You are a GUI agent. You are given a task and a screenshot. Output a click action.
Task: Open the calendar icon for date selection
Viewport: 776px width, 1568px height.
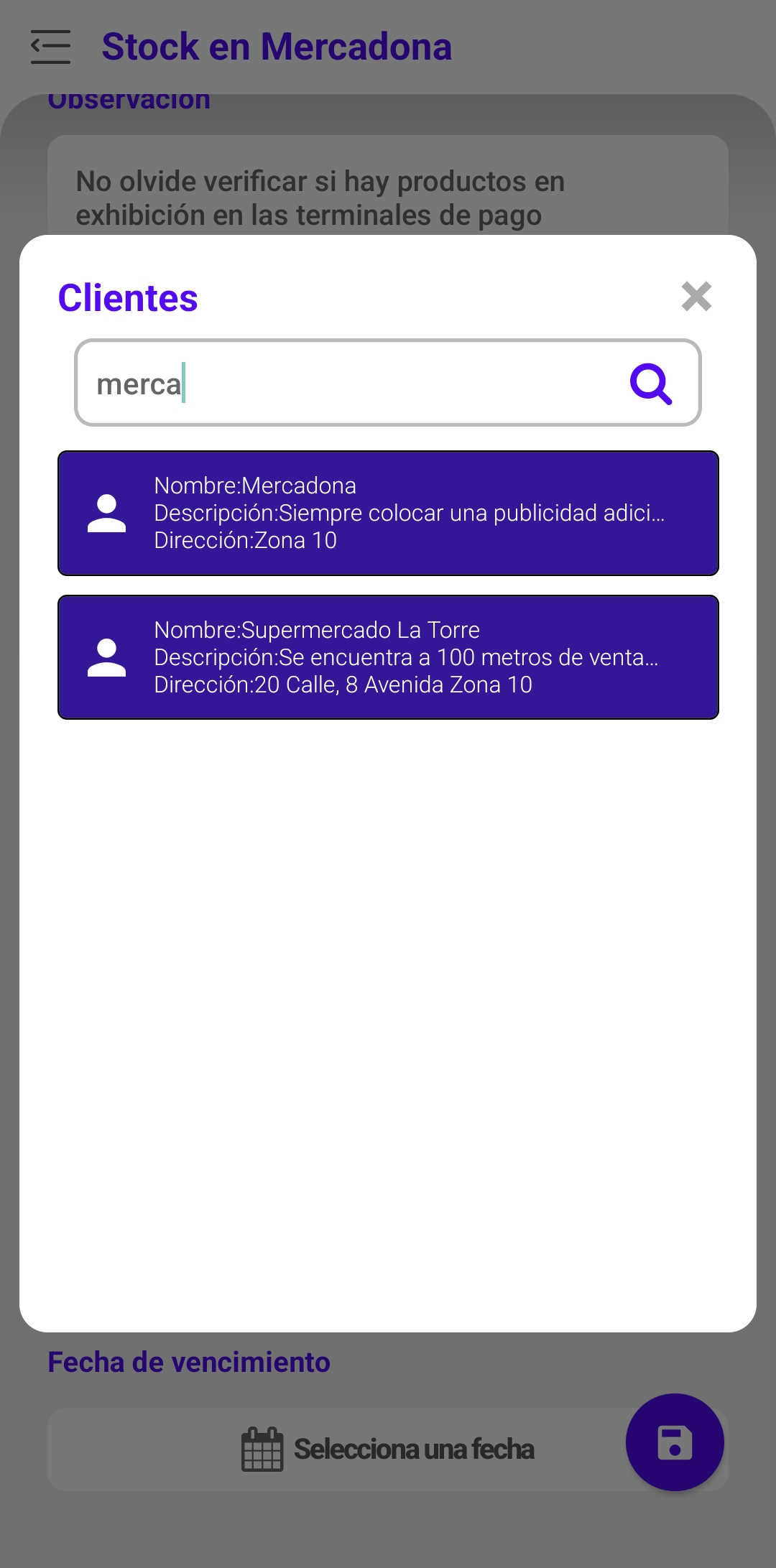click(262, 1449)
